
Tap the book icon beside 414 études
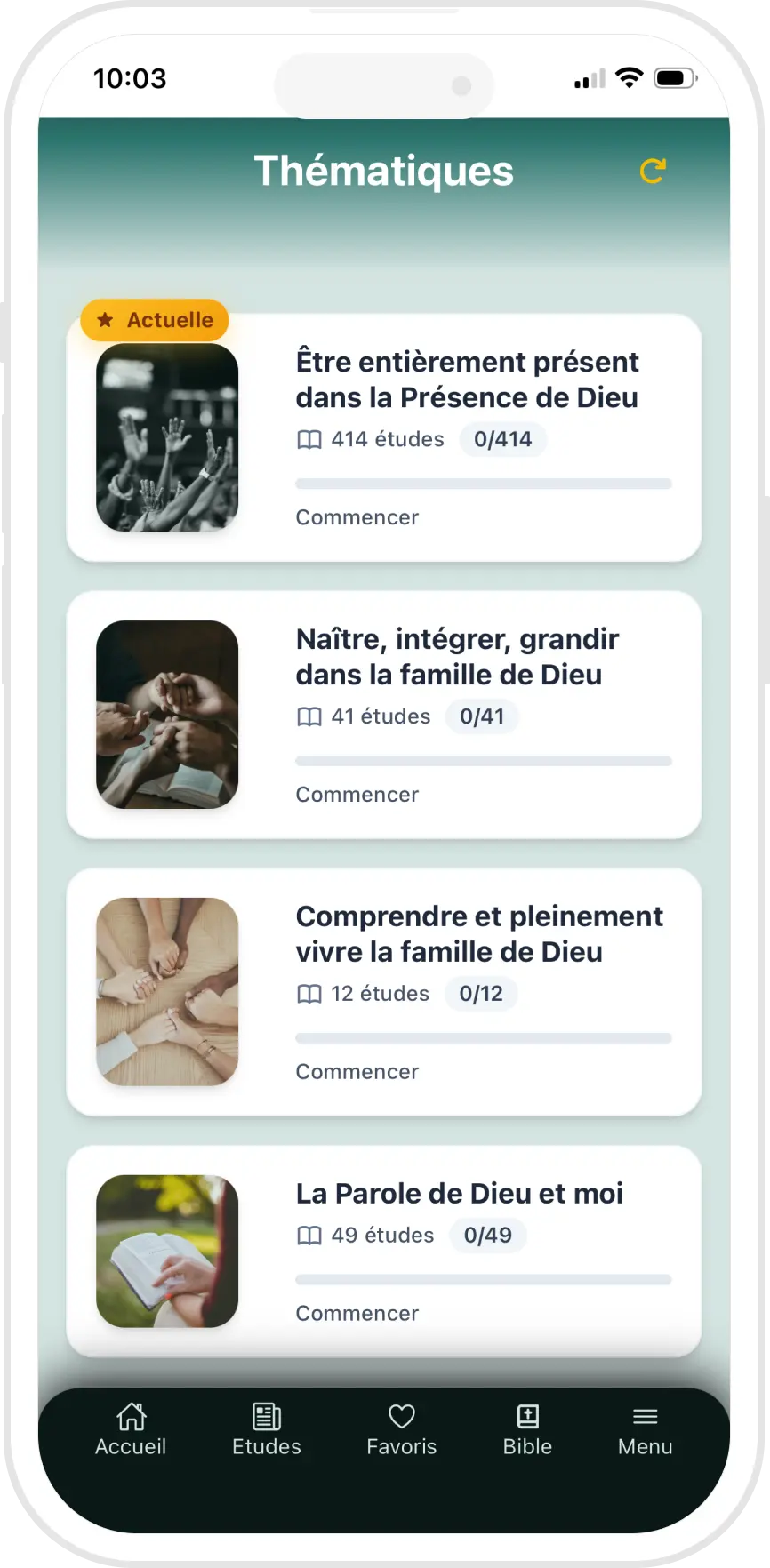(308, 440)
